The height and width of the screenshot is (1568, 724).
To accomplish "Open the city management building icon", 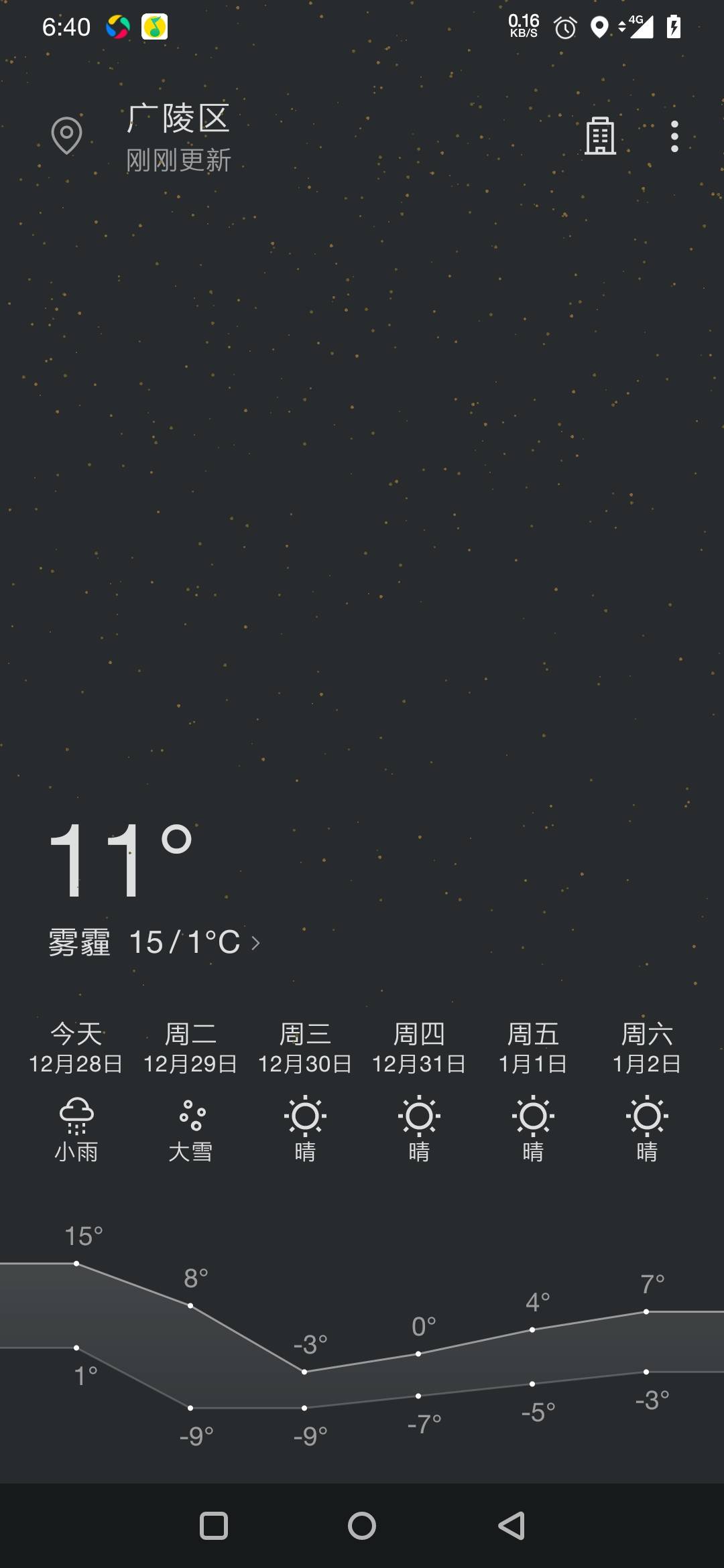I will coord(600,136).
